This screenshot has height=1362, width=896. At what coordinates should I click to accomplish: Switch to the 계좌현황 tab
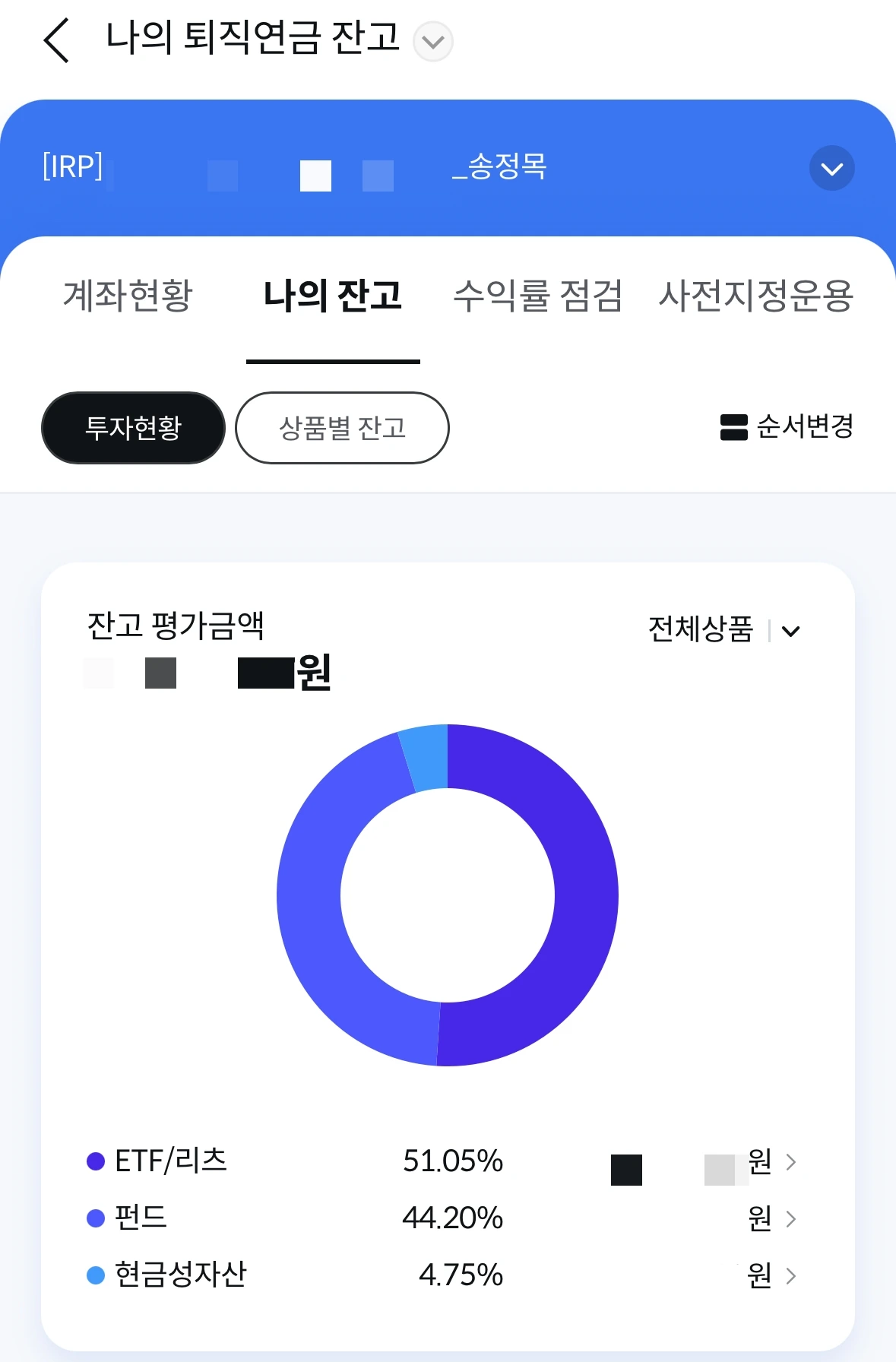click(130, 298)
